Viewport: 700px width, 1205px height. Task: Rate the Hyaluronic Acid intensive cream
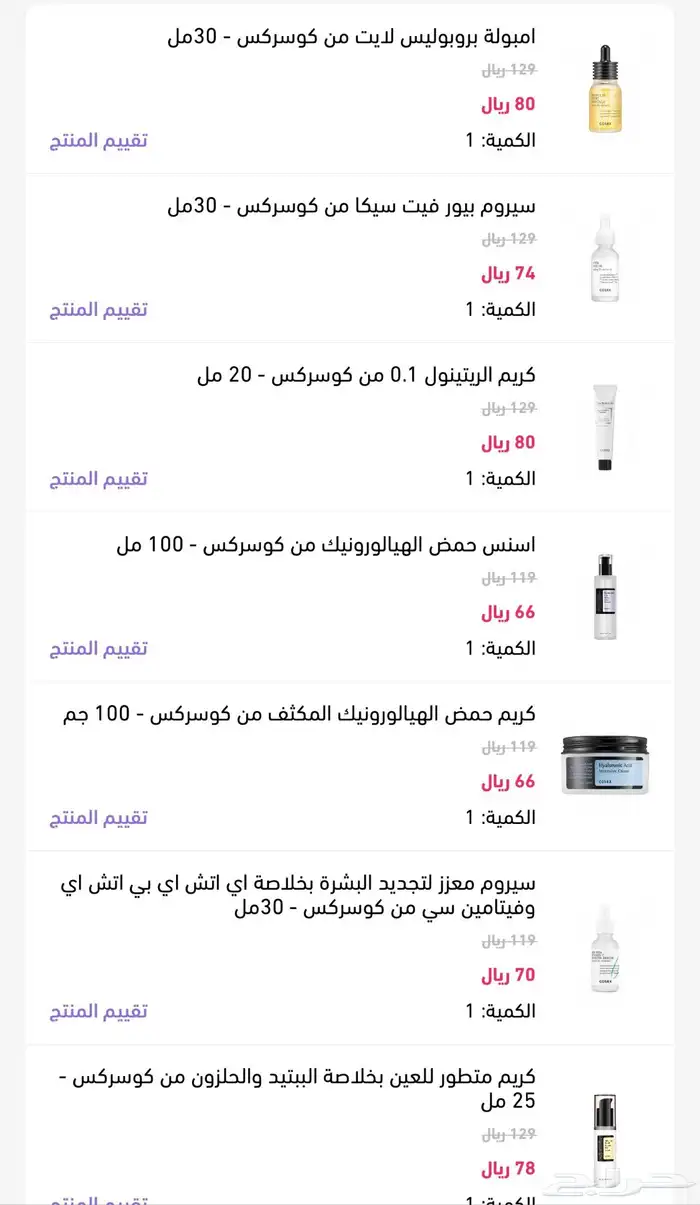pos(99,817)
